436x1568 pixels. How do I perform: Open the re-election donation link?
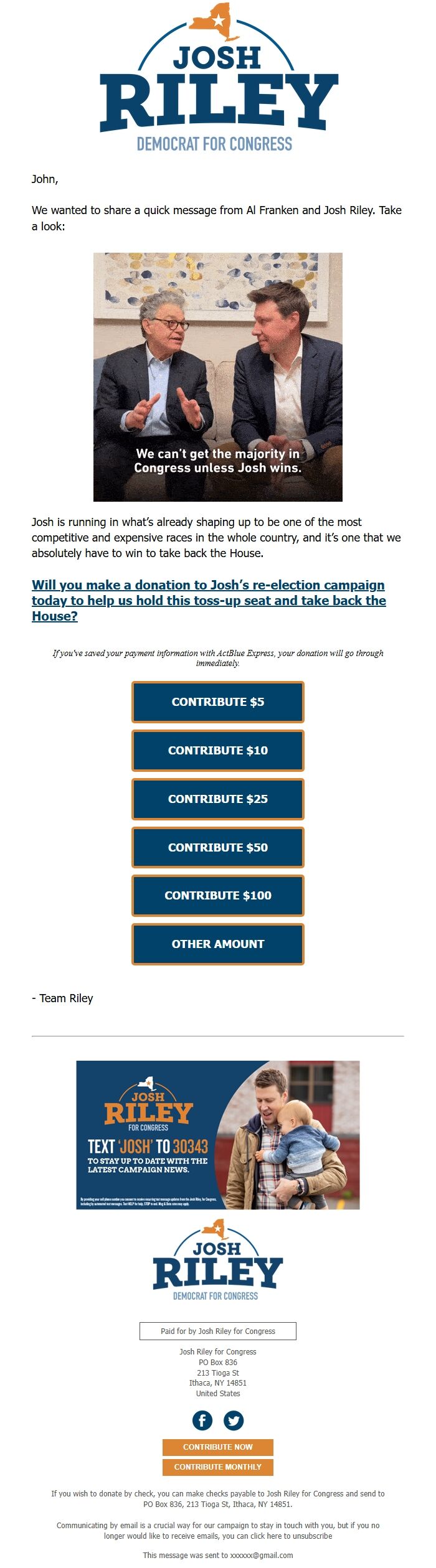208,600
